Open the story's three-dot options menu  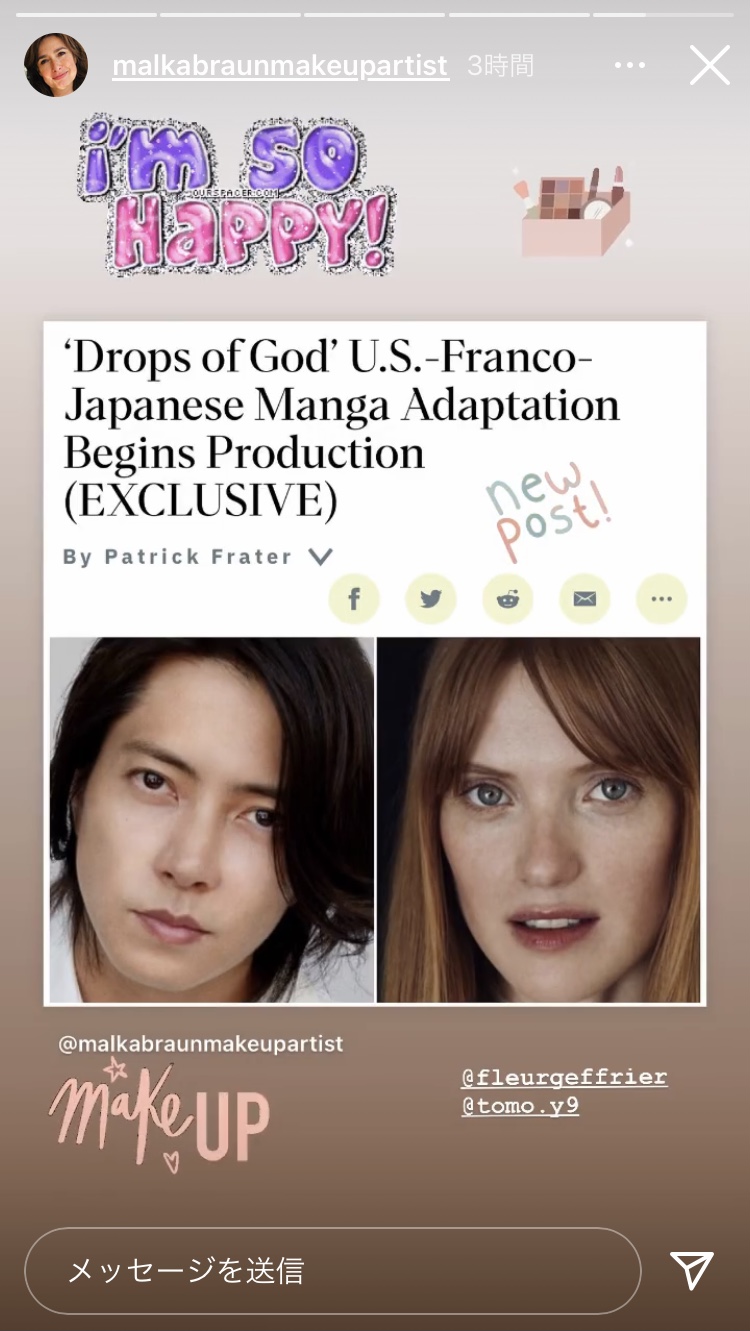coord(630,66)
